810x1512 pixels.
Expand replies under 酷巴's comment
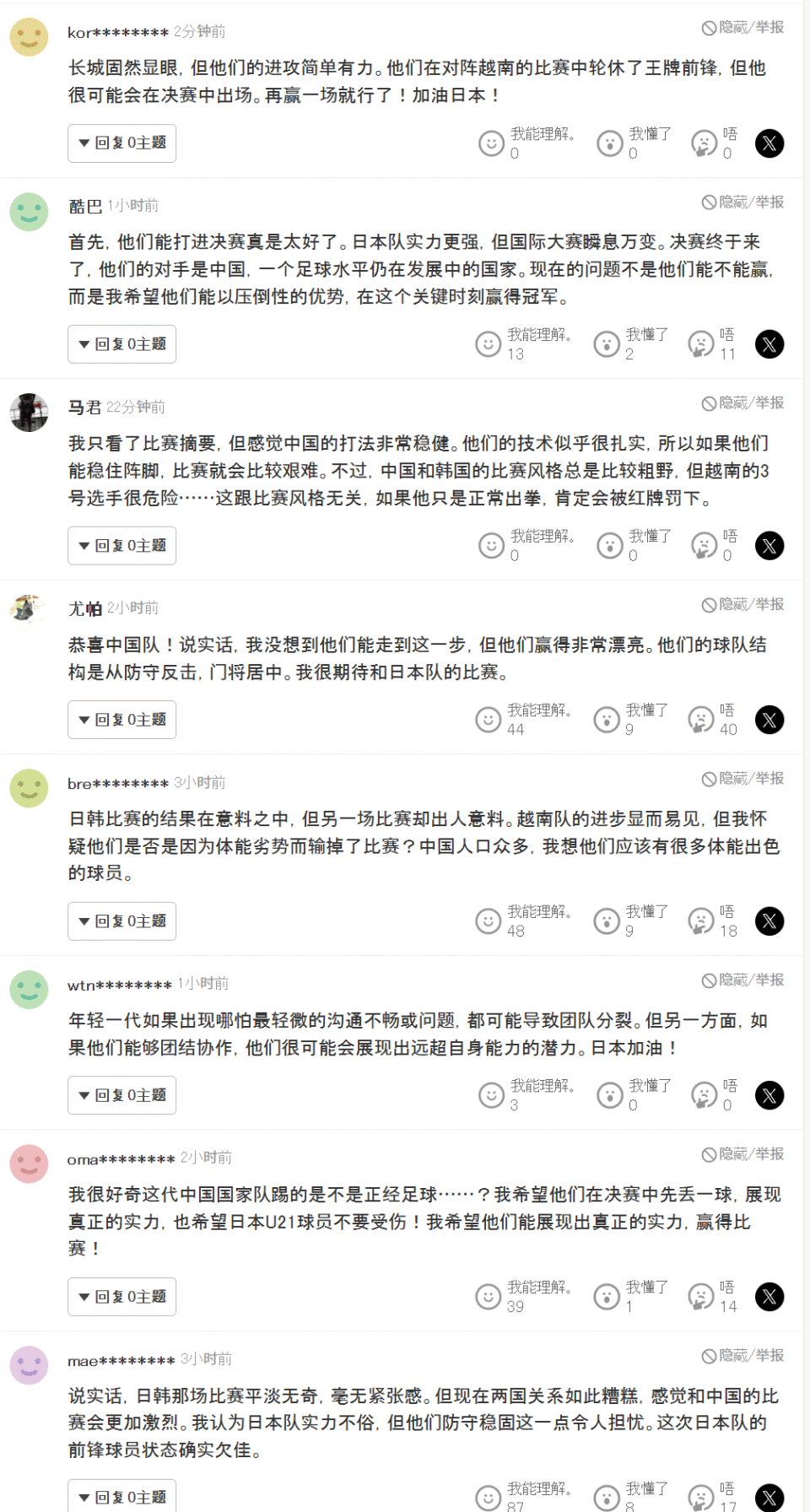(x=121, y=344)
